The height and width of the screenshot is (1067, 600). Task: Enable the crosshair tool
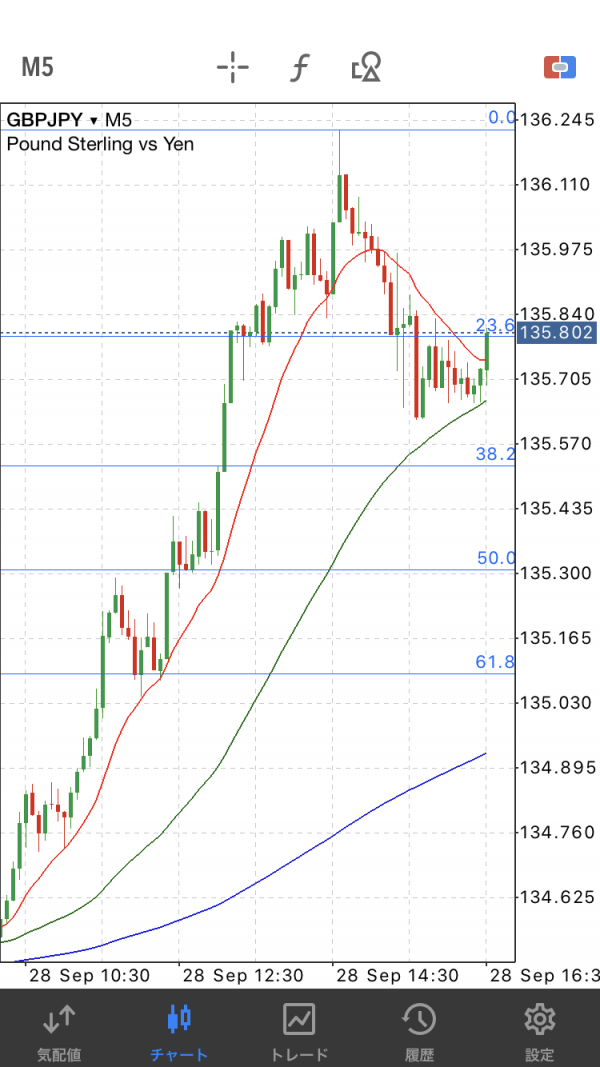pyautogui.click(x=233, y=67)
